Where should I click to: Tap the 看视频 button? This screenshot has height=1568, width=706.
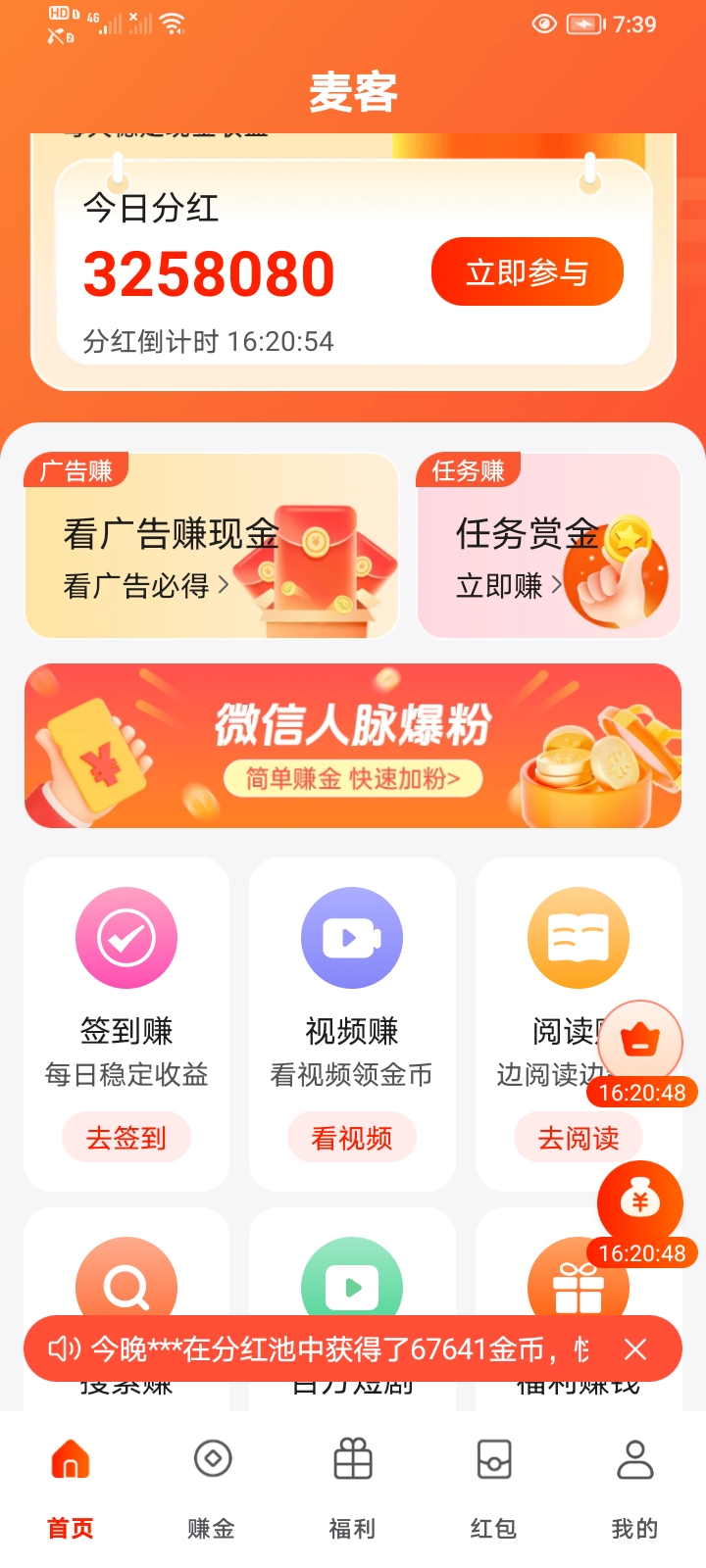click(x=352, y=1138)
